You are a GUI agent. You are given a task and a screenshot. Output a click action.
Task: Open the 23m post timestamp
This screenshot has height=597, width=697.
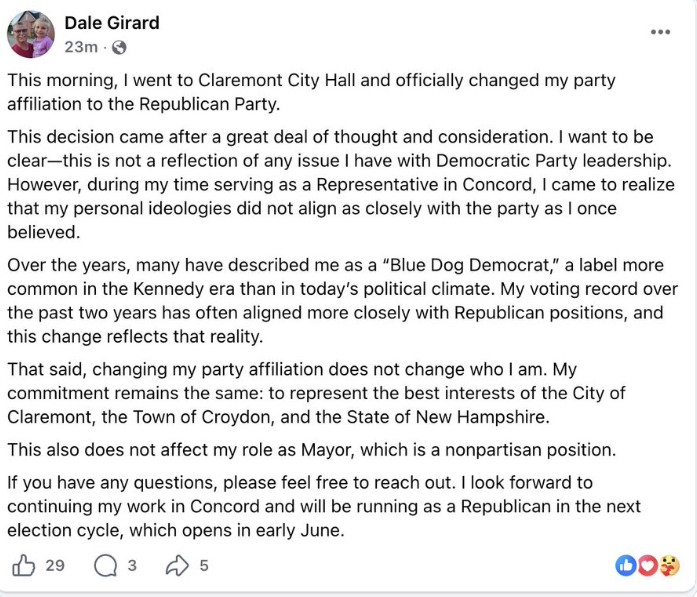[80, 47]
